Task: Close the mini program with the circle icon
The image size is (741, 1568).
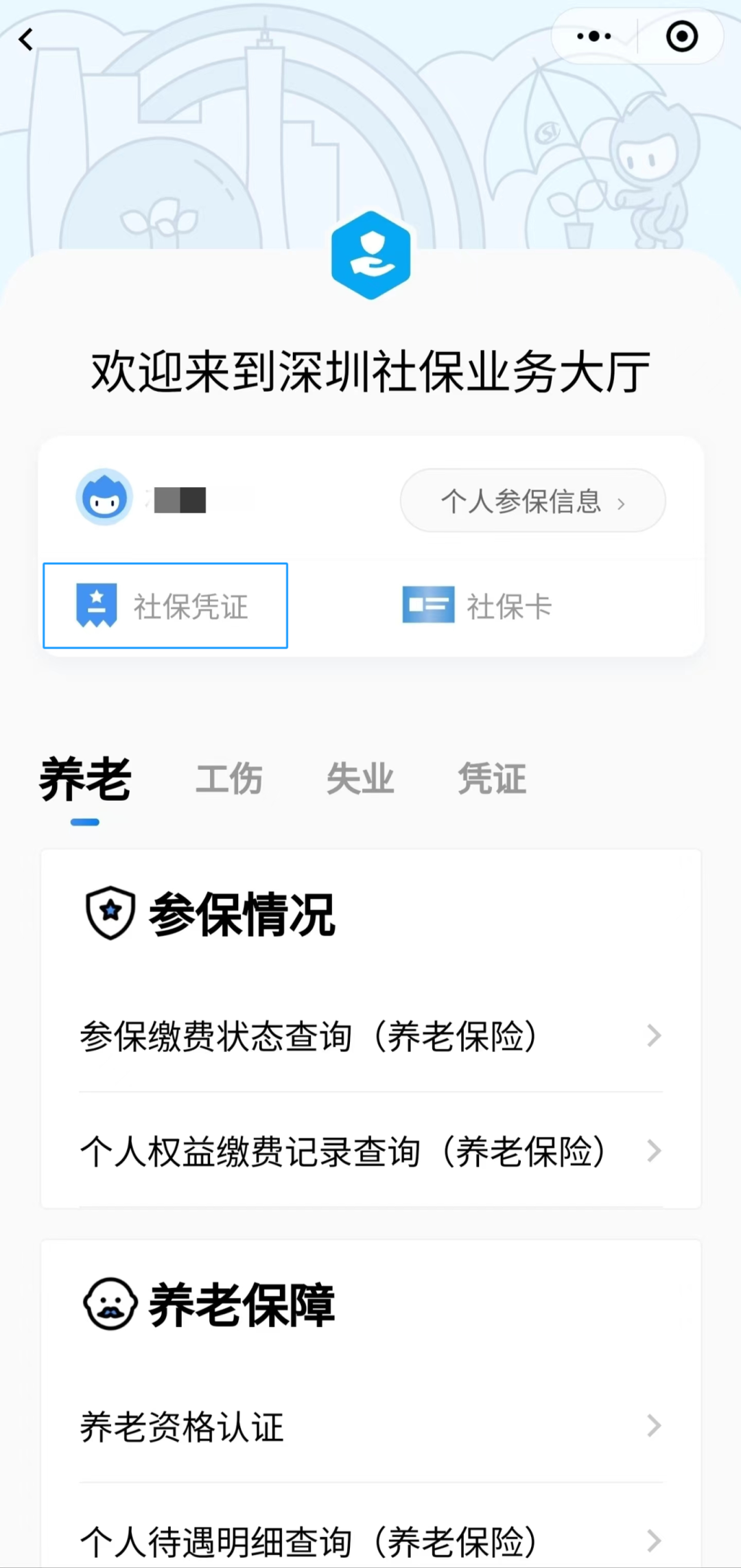Action: 681,36
